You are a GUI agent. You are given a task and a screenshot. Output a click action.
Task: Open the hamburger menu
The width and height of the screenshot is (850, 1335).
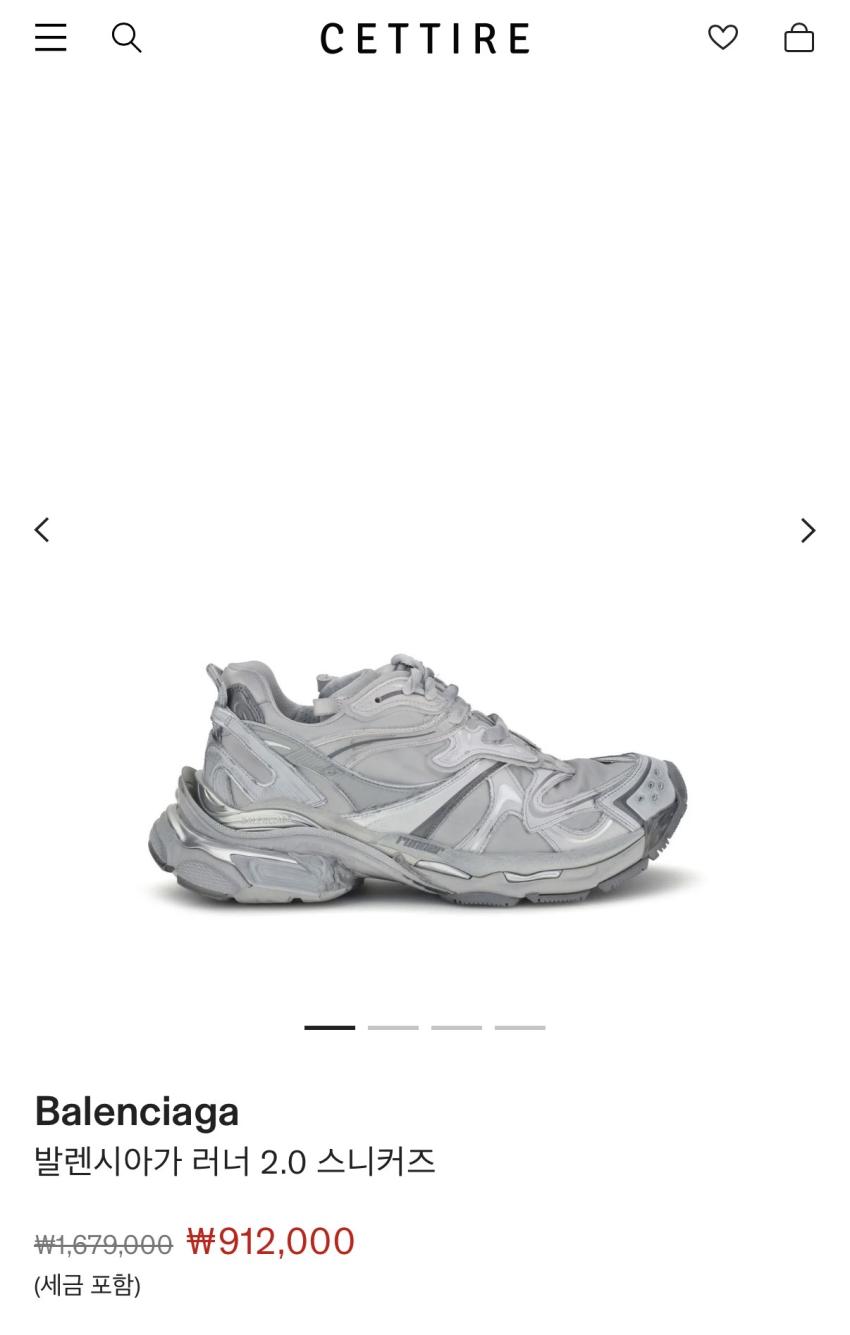51,38
